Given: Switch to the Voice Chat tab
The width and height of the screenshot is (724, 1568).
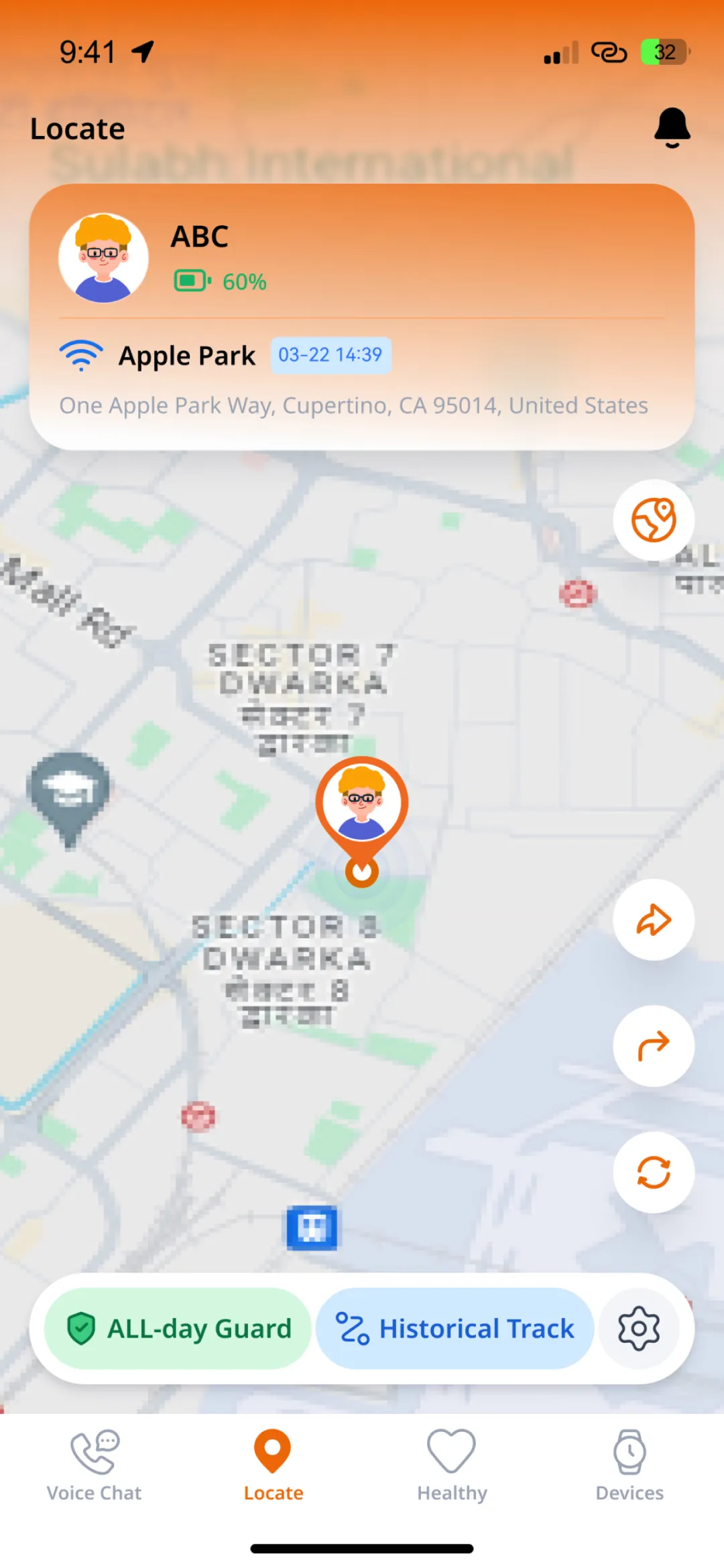Looking at the screenshot, I should coord(94,1465).
